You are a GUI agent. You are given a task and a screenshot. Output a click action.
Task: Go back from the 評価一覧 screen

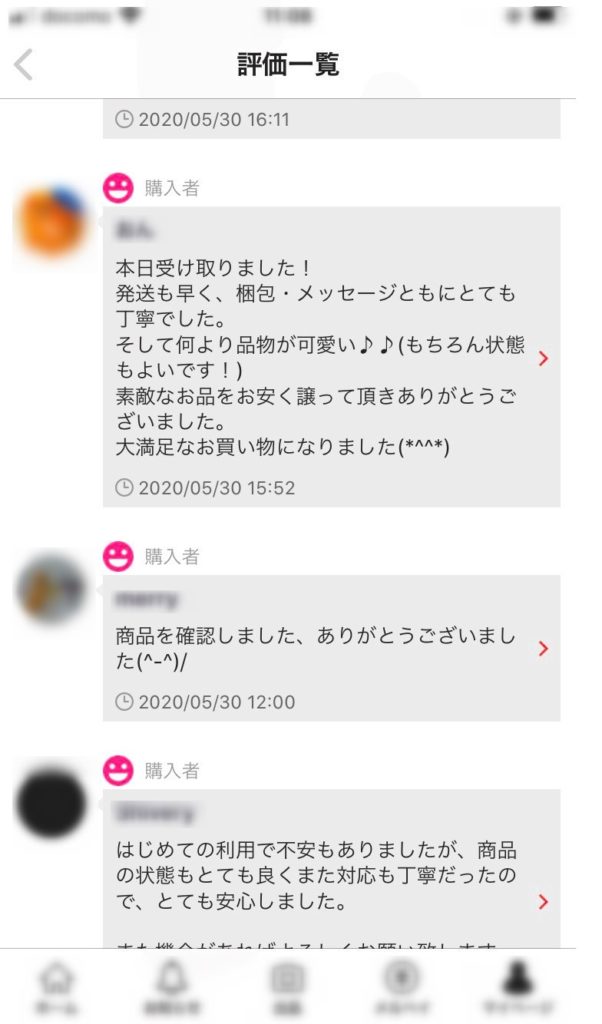click(24, 65)
